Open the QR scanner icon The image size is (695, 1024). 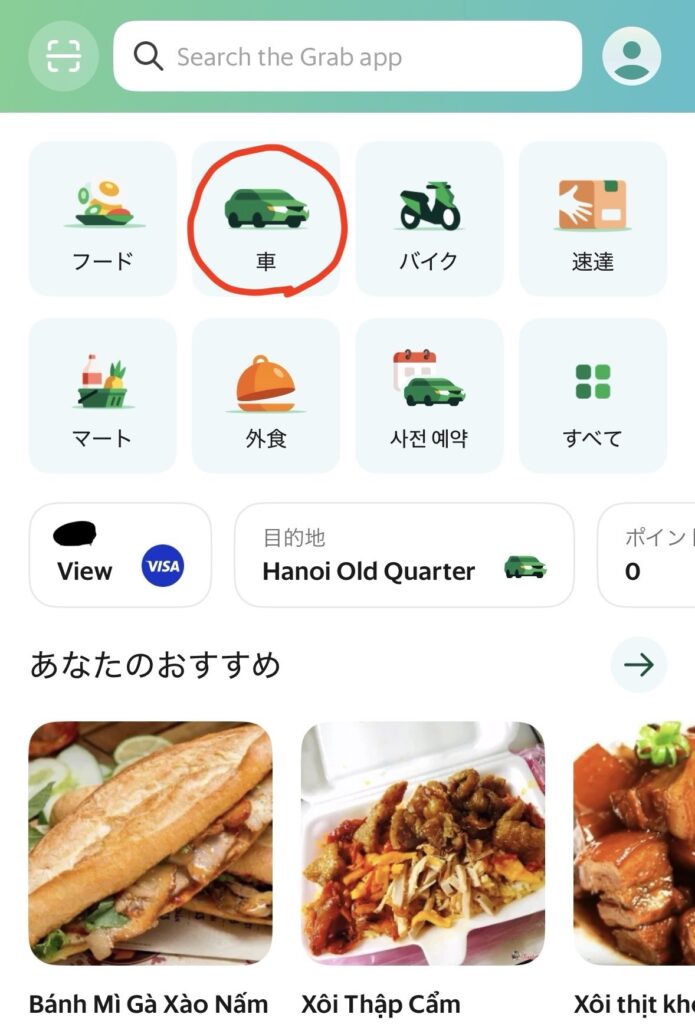[x=64, y=56]
